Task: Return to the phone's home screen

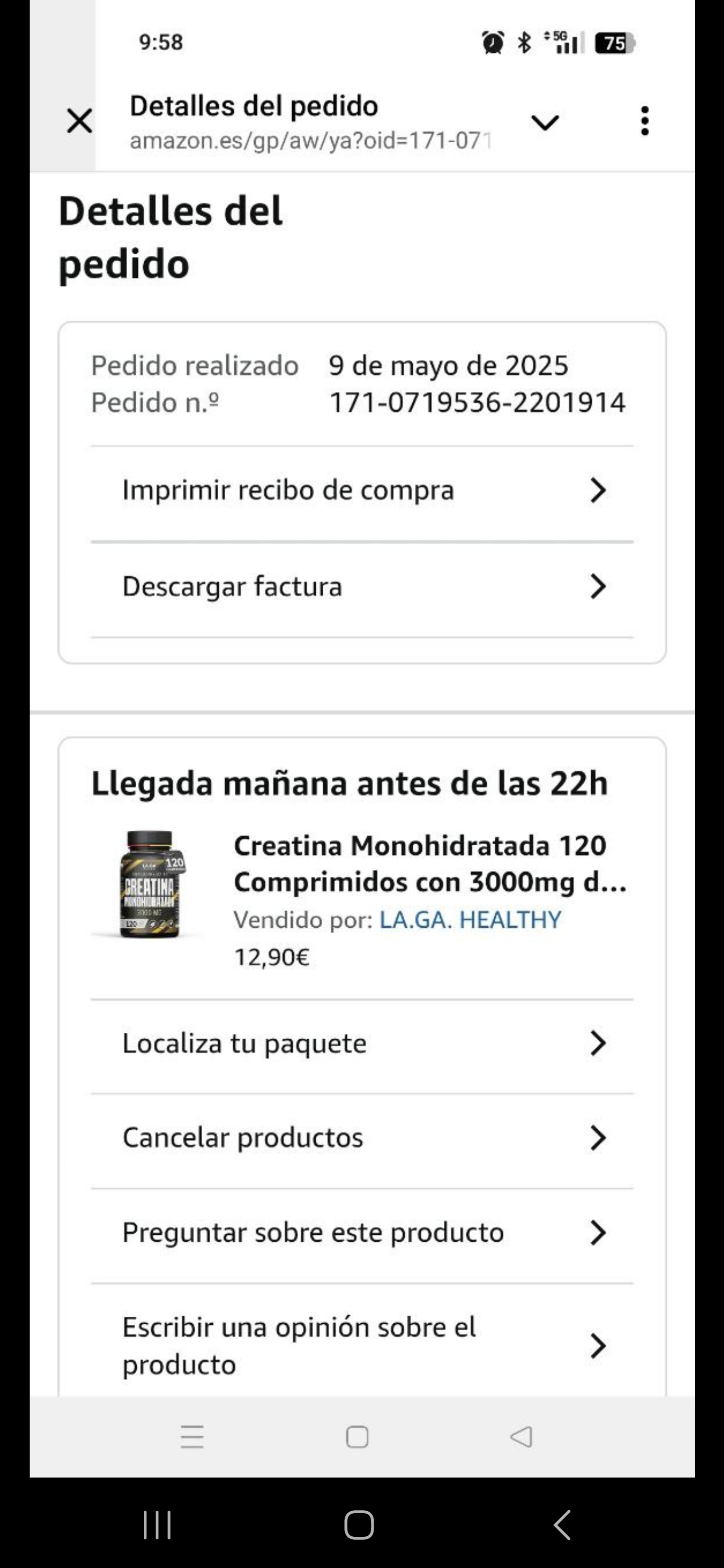Action: 358,1525
